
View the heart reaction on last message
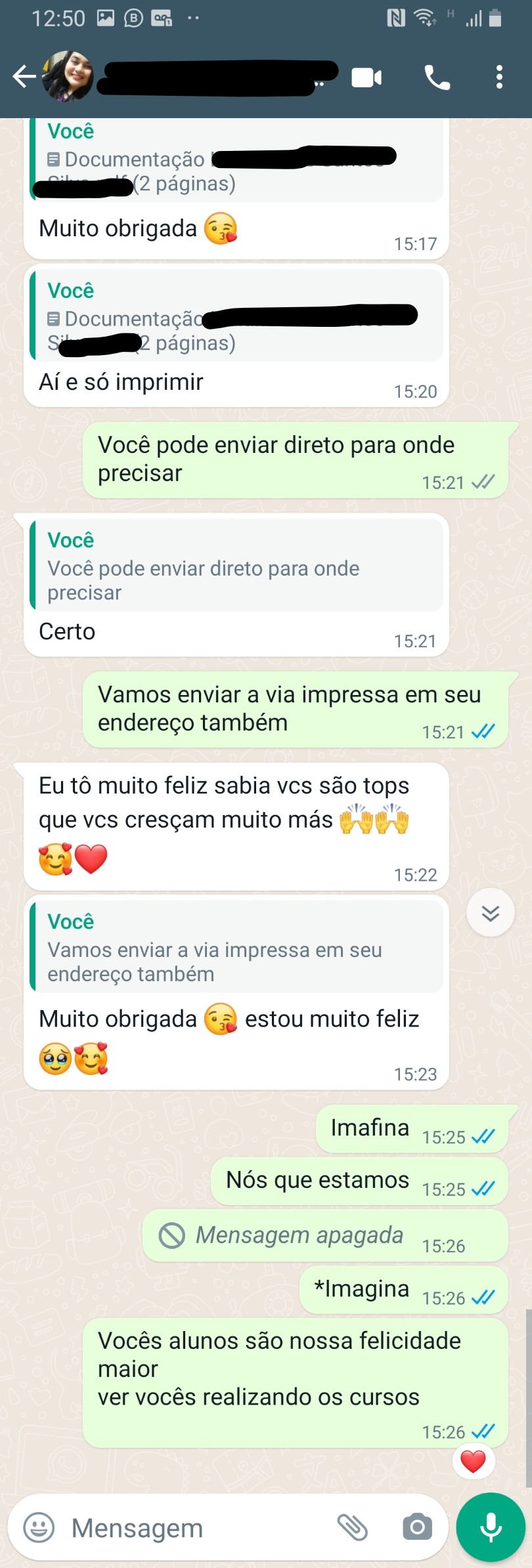473,1462
